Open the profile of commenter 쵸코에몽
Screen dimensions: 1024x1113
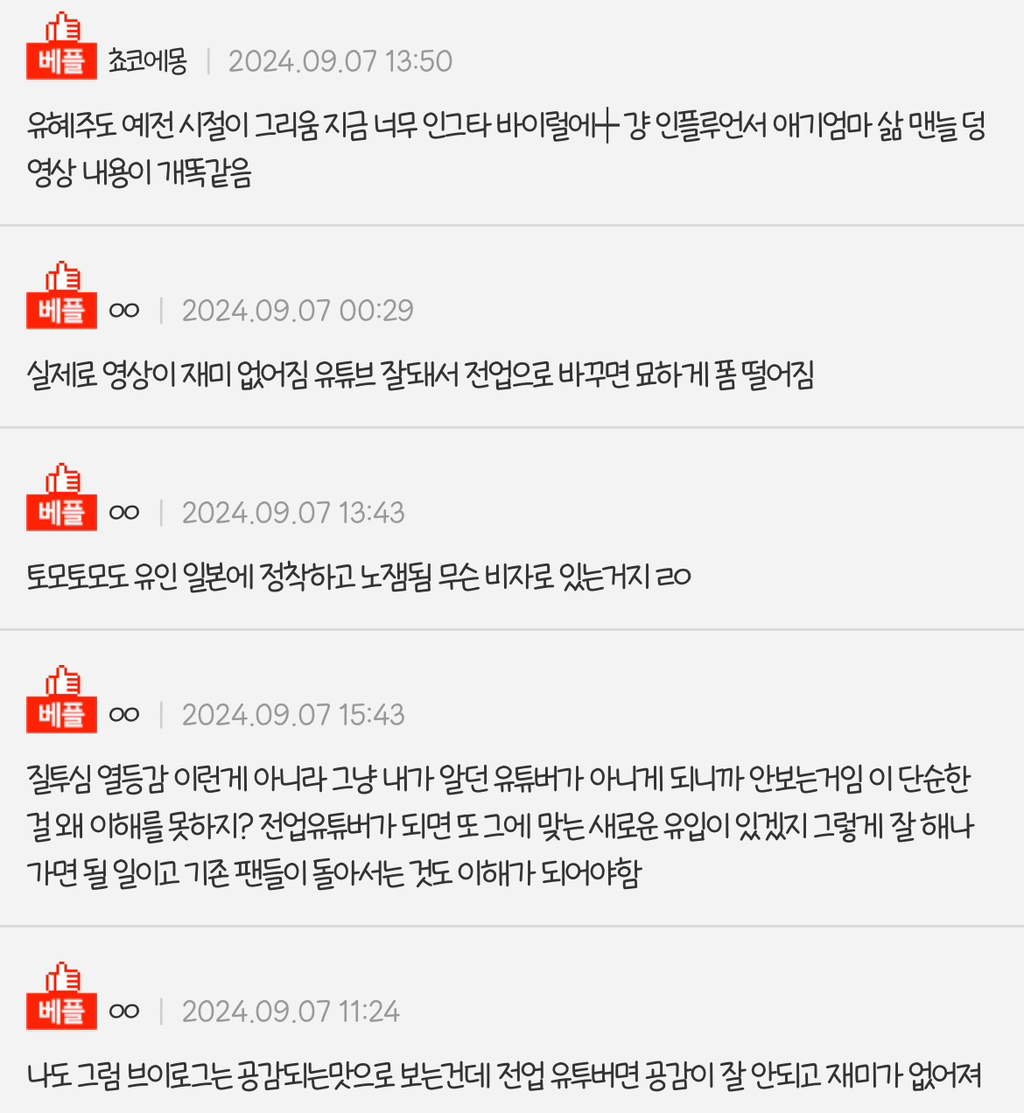[147, 61]
